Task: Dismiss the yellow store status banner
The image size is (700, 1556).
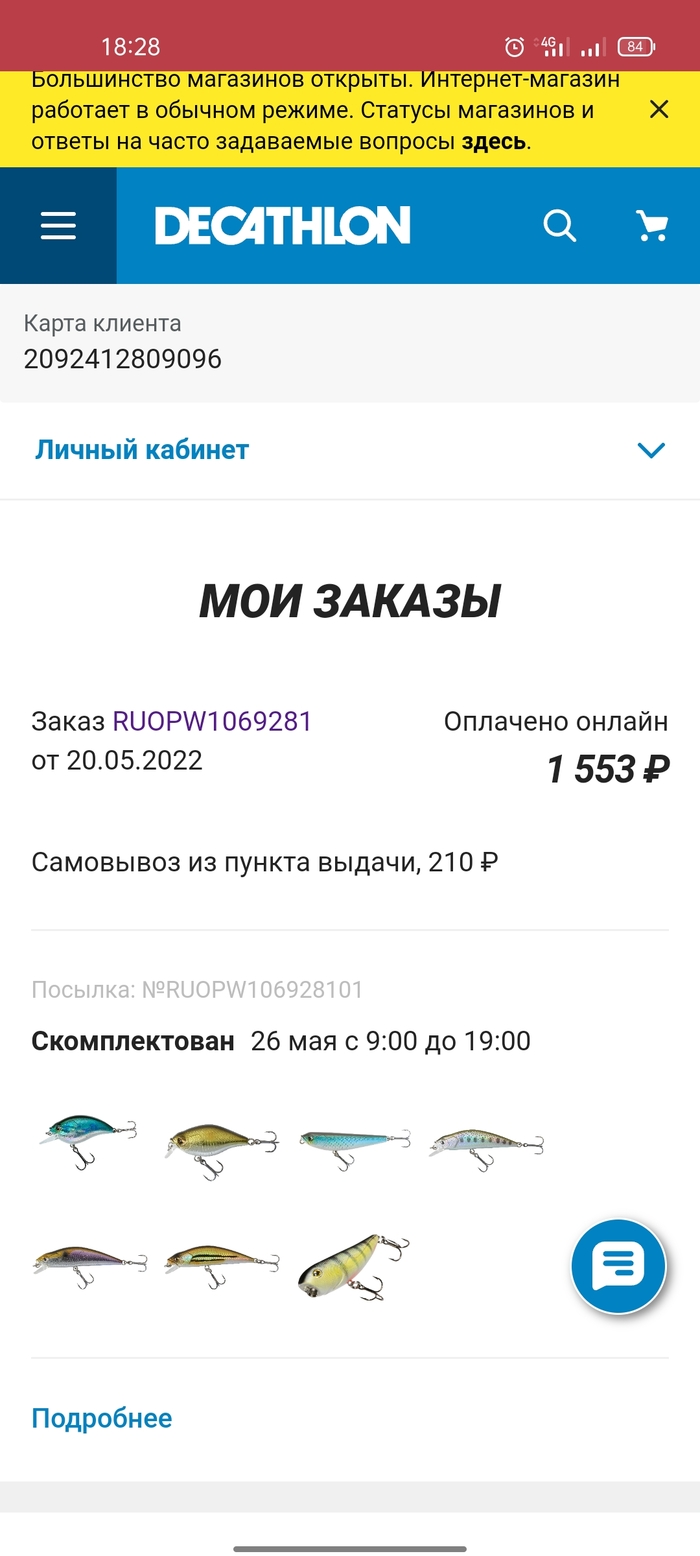Action: click(x=659, y=109)
